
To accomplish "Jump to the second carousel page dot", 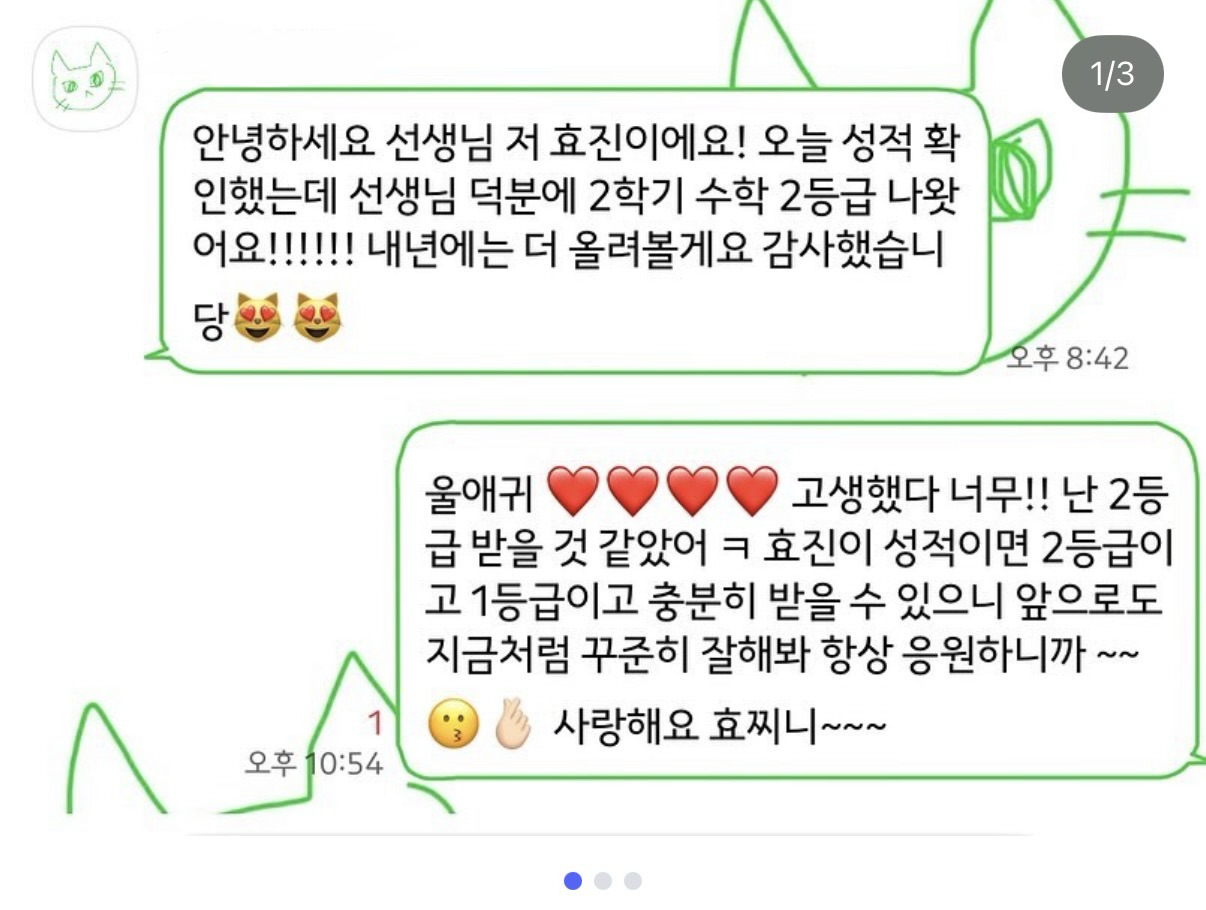I will (602, 881).
